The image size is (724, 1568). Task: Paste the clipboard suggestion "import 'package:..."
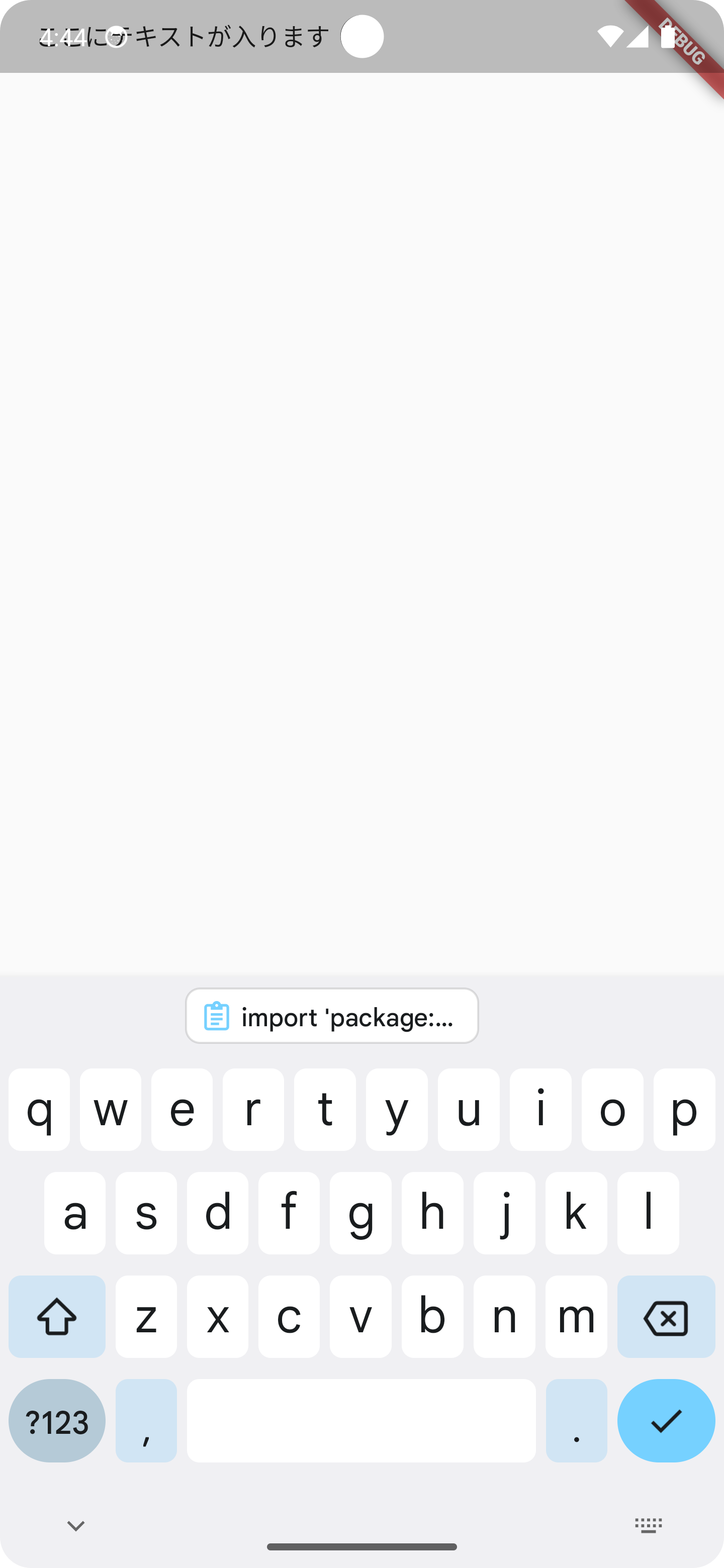click(x=332, y=1016)
